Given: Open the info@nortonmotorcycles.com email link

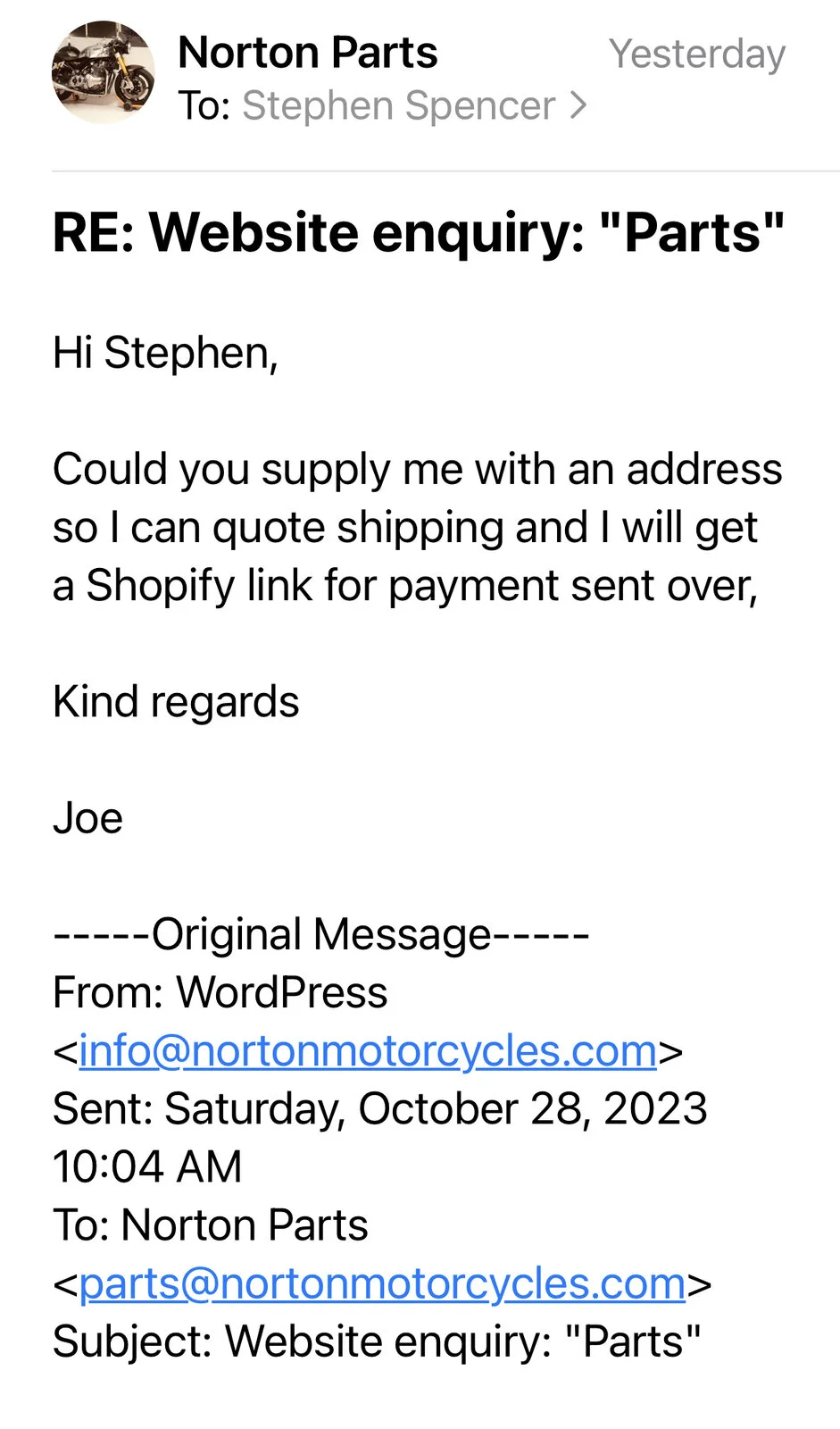Looking at the screenshot, I should (368, 1051).
